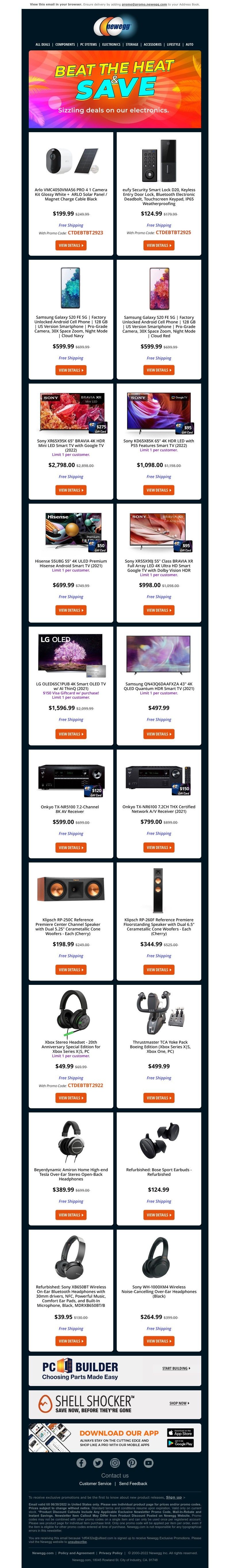View details for Hisense 55U8G ULED TV
230x1568 pixels.
(x=71, y=610)
